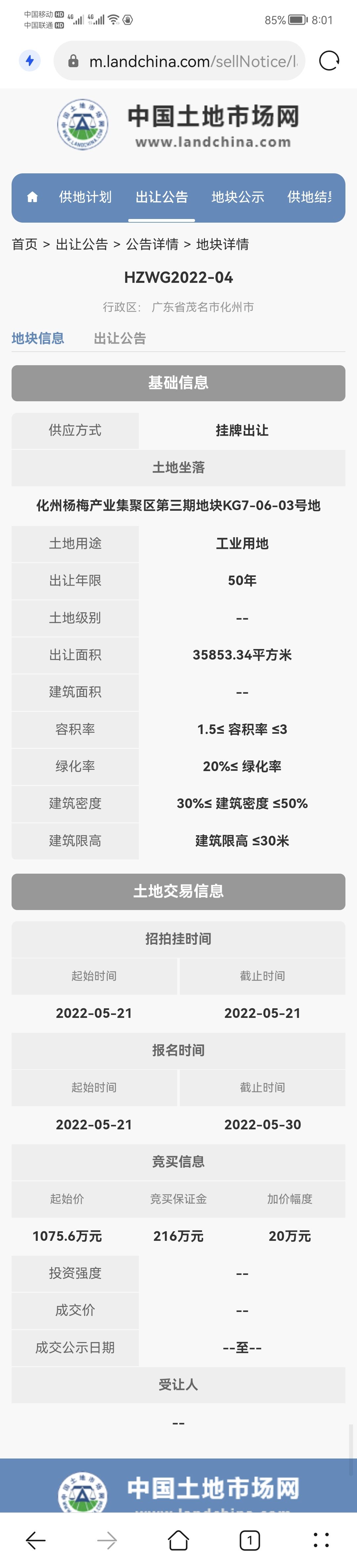357x1568 pixels.
Task: Open the 出让公告 breadcrumb link
Action: [x=82, y=244]
